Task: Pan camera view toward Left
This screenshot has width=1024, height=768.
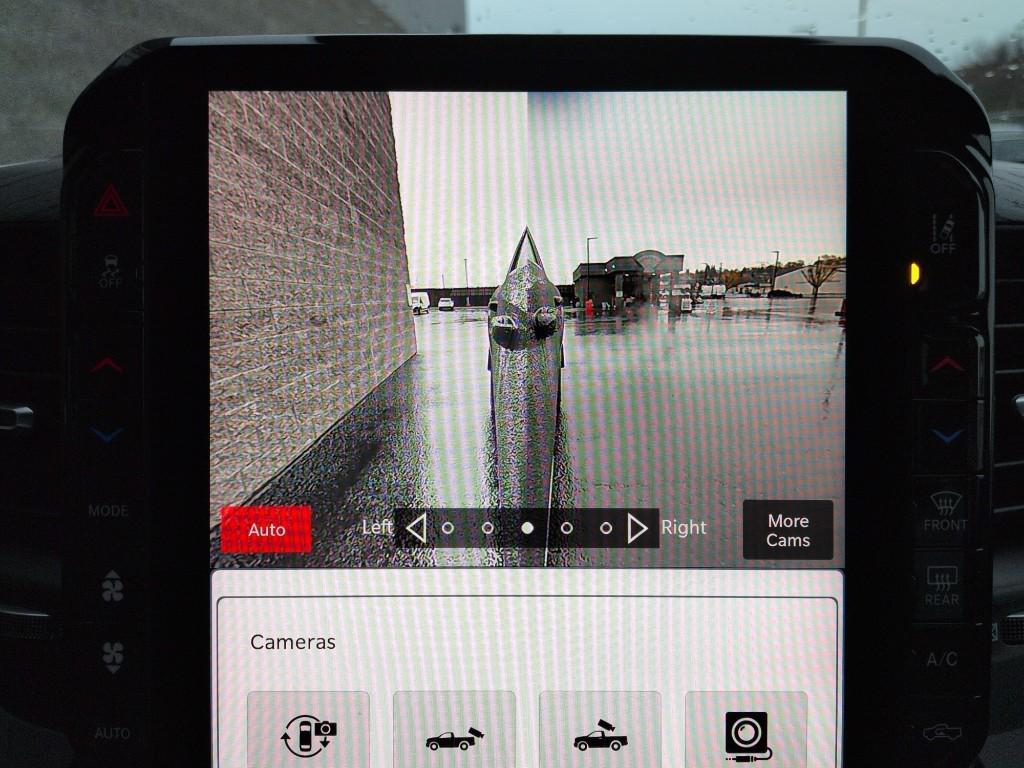Action: tap(416, 527)
